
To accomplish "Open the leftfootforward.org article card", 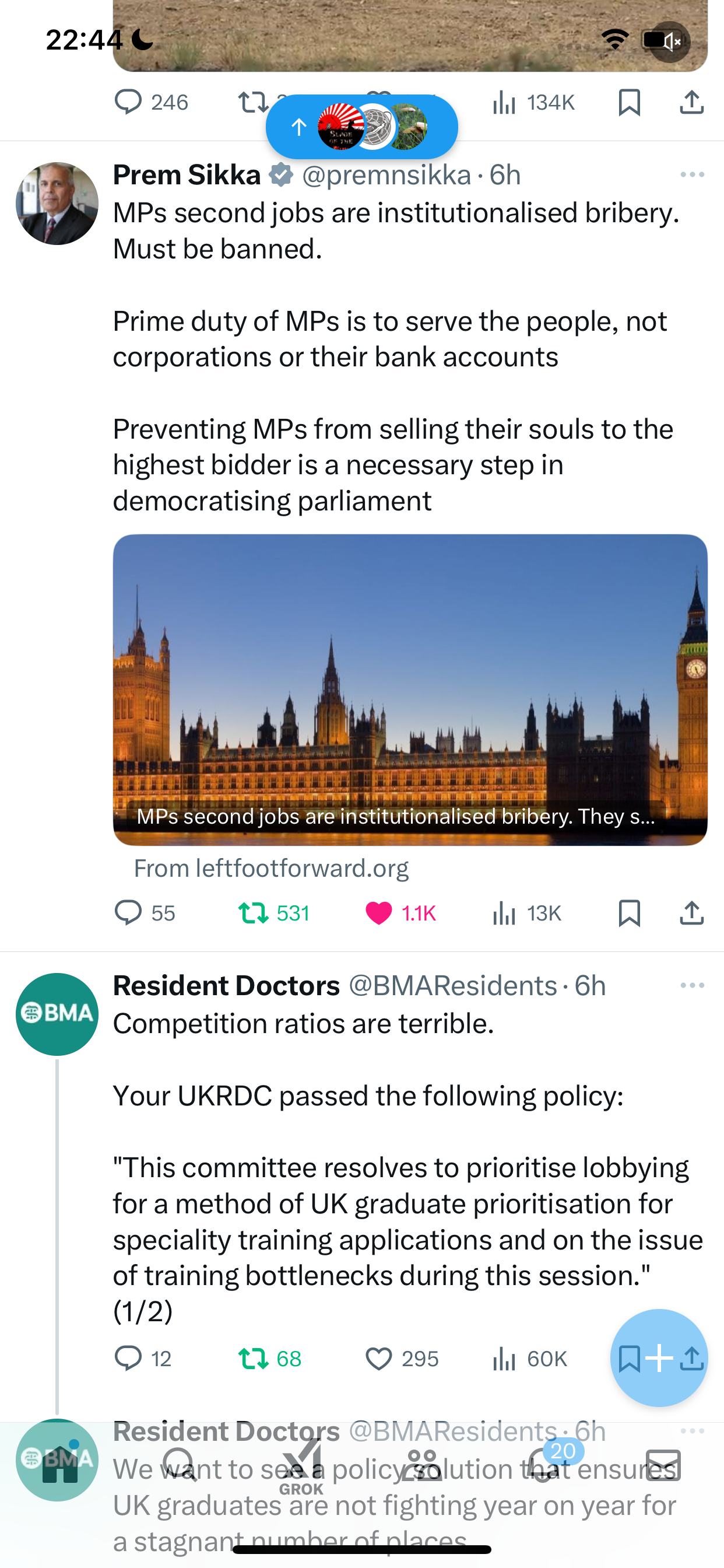I will click(x=410, y=689).
